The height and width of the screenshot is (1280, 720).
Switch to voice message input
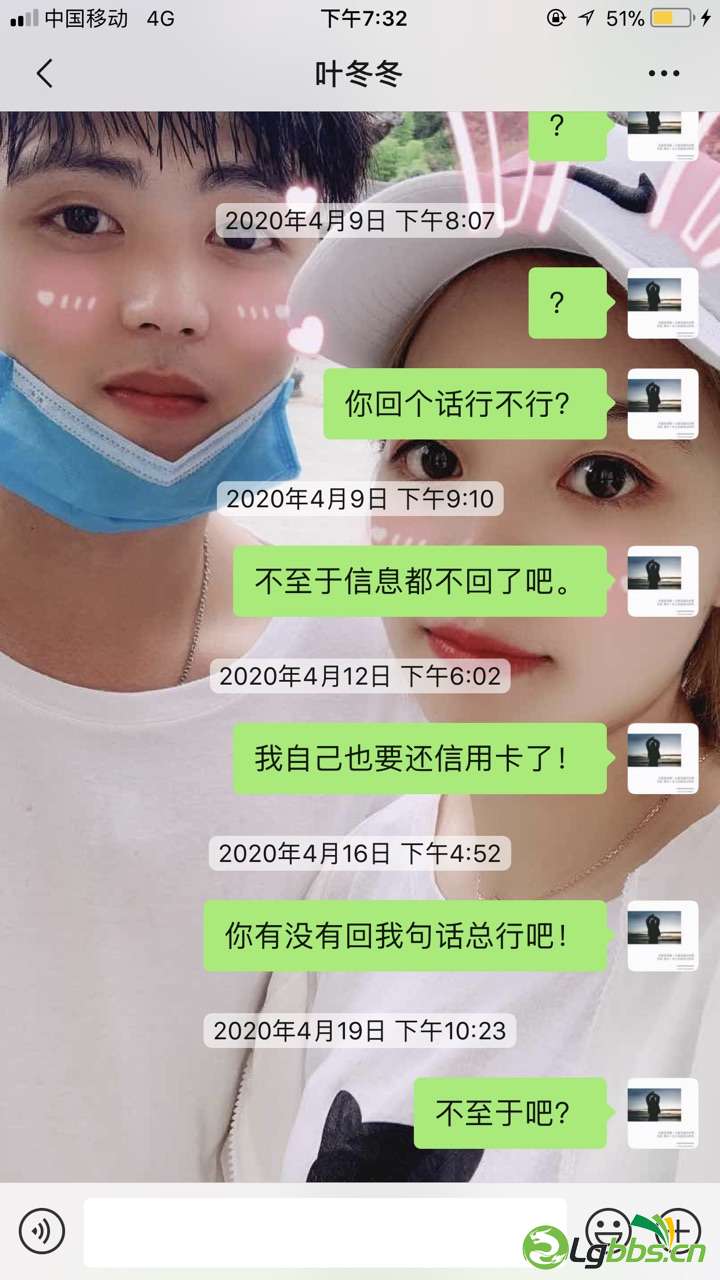pos(41,1230)
